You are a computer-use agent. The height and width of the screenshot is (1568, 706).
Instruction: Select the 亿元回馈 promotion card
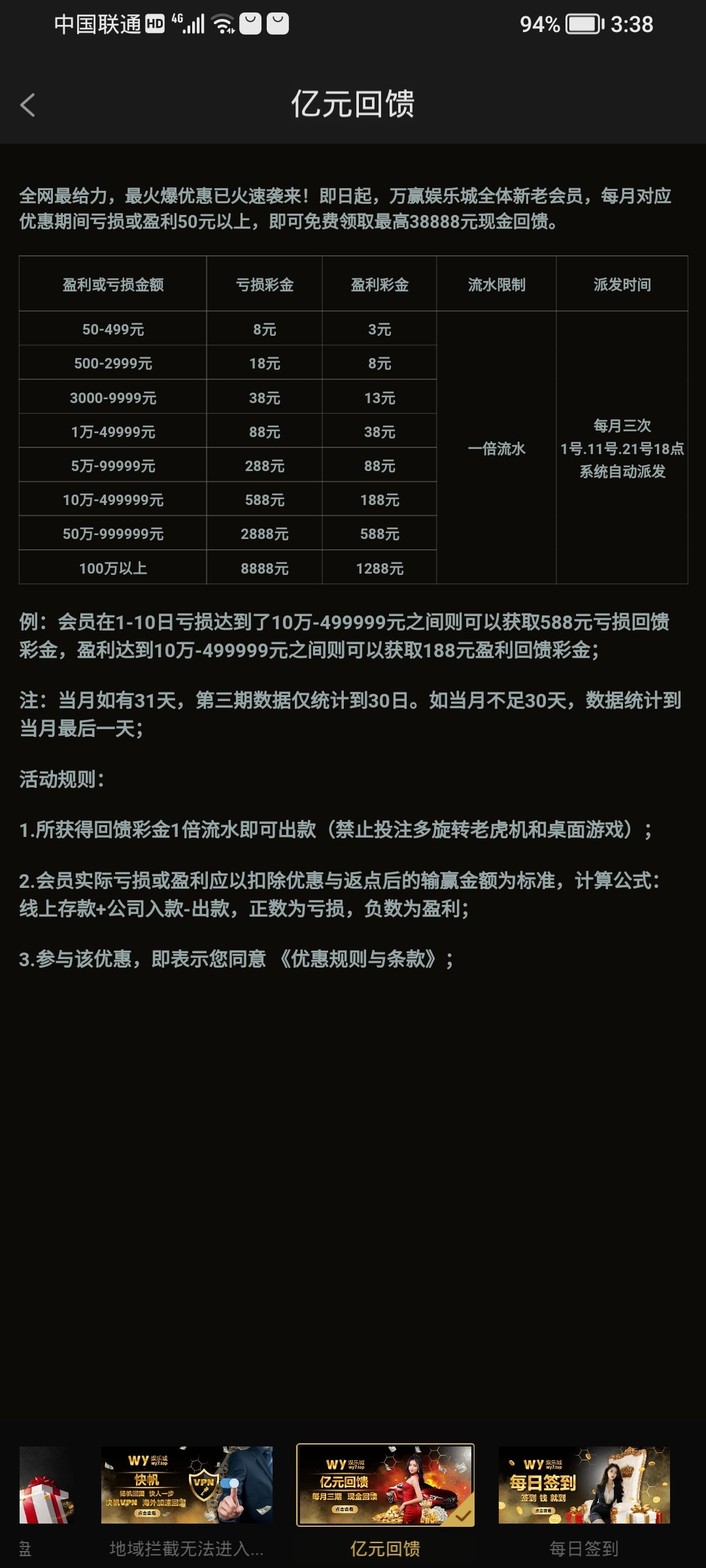point(385,1485)
